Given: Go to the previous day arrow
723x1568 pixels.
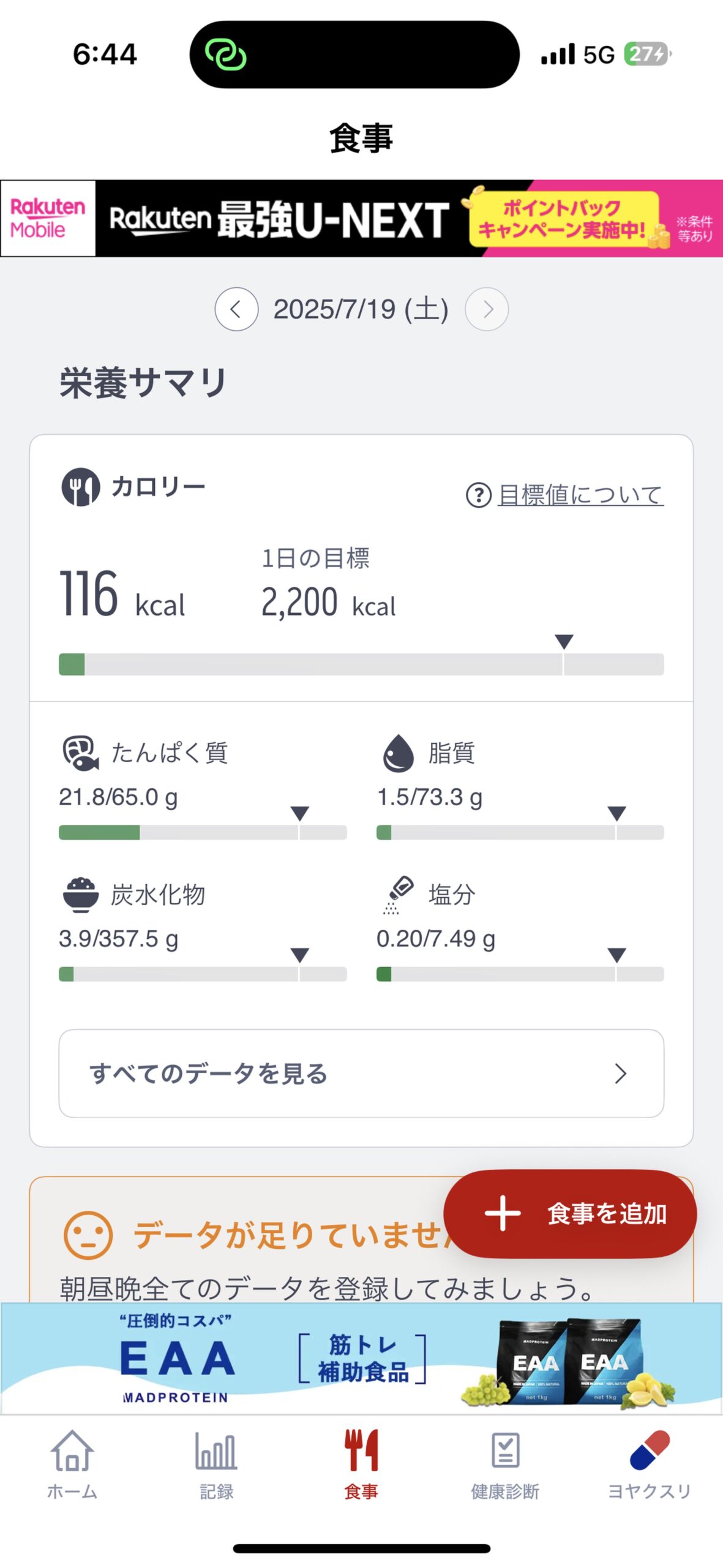Looking at the screenshot, I should point(236,309).
